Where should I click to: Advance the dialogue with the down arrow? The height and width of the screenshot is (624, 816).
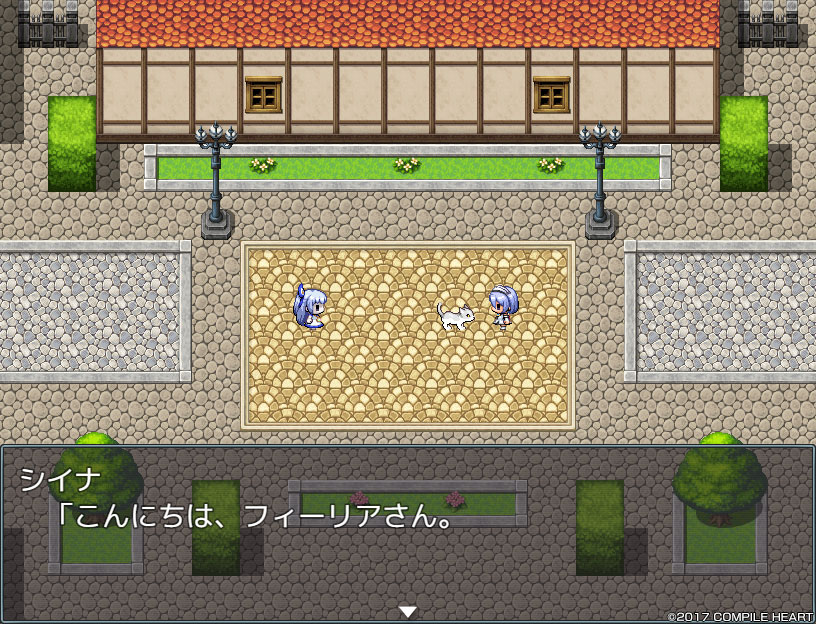click(x=407, y=611)
